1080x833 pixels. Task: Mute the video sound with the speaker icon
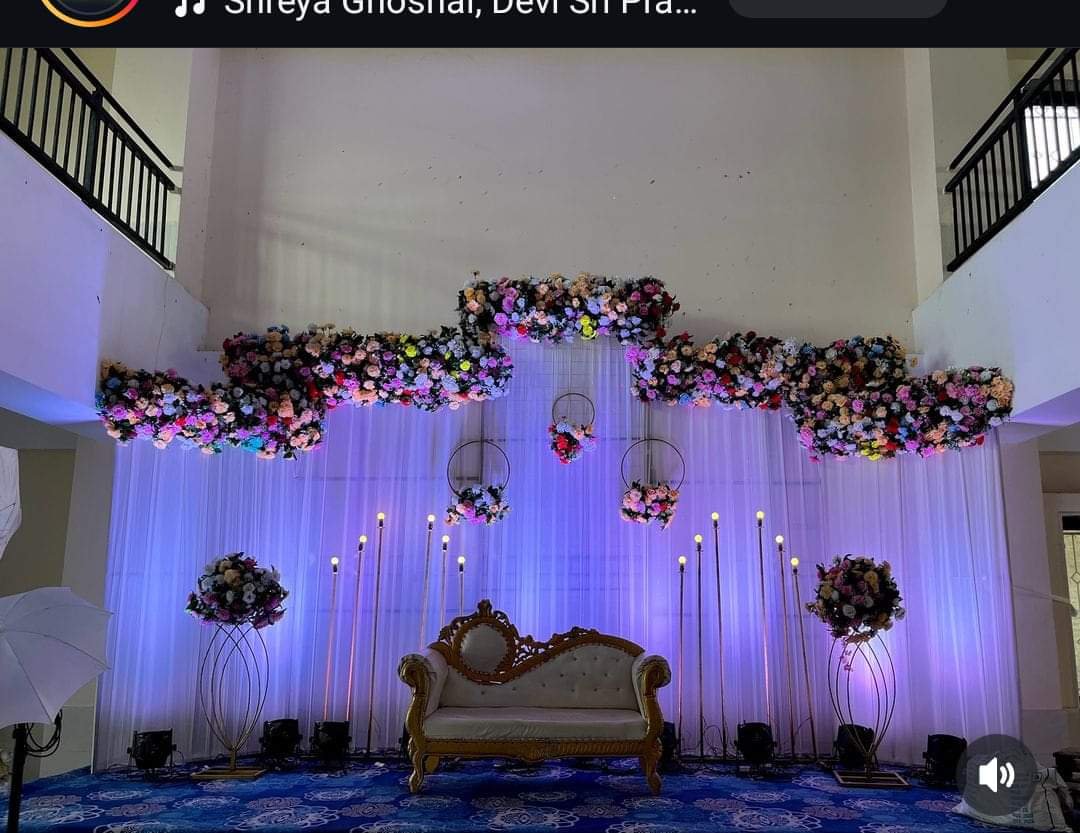coord(996,775)
